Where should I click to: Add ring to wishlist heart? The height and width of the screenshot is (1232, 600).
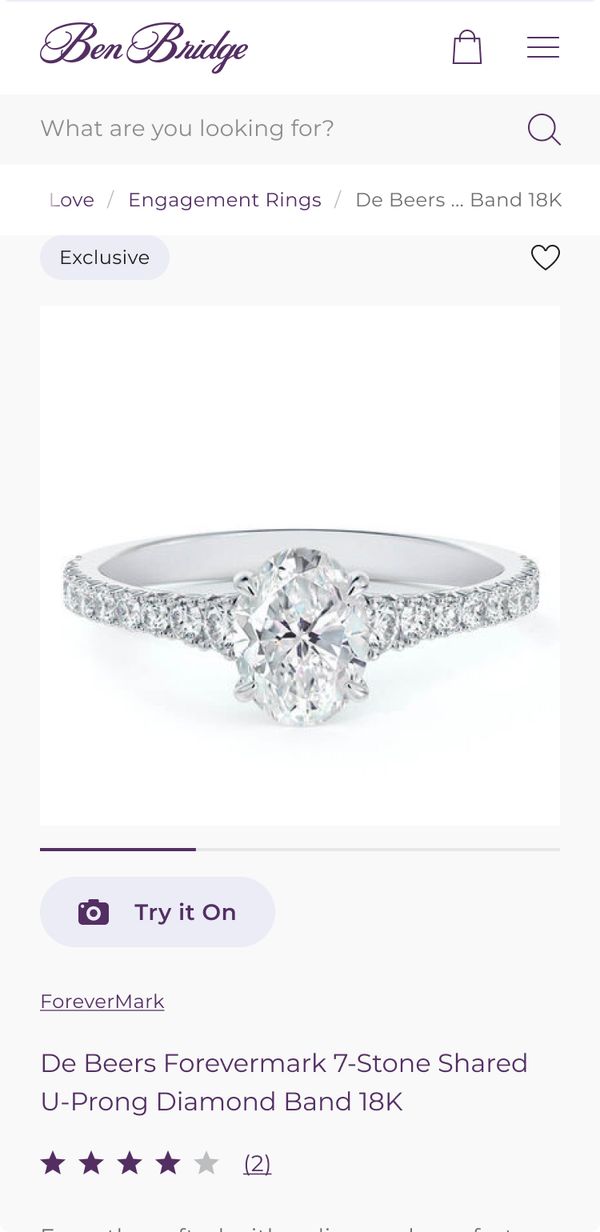[x=545, y=258]
